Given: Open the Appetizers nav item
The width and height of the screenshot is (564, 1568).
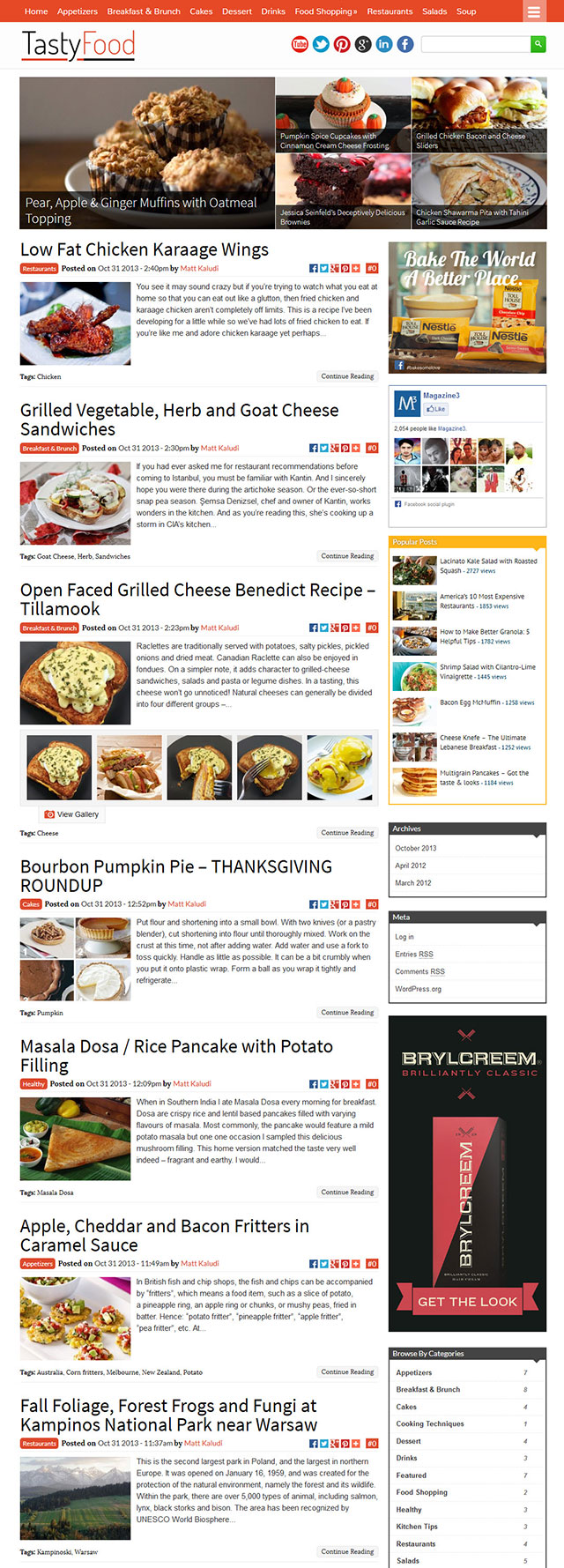Looking at the screenshot, I should point(78,11).
